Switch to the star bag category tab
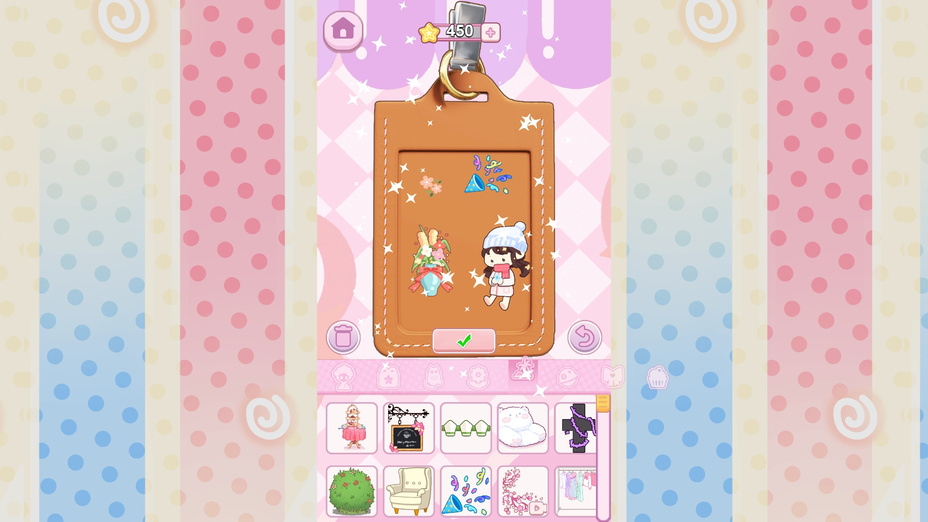The height and width of the screenshot is (522, 928). tap(388, 377)
